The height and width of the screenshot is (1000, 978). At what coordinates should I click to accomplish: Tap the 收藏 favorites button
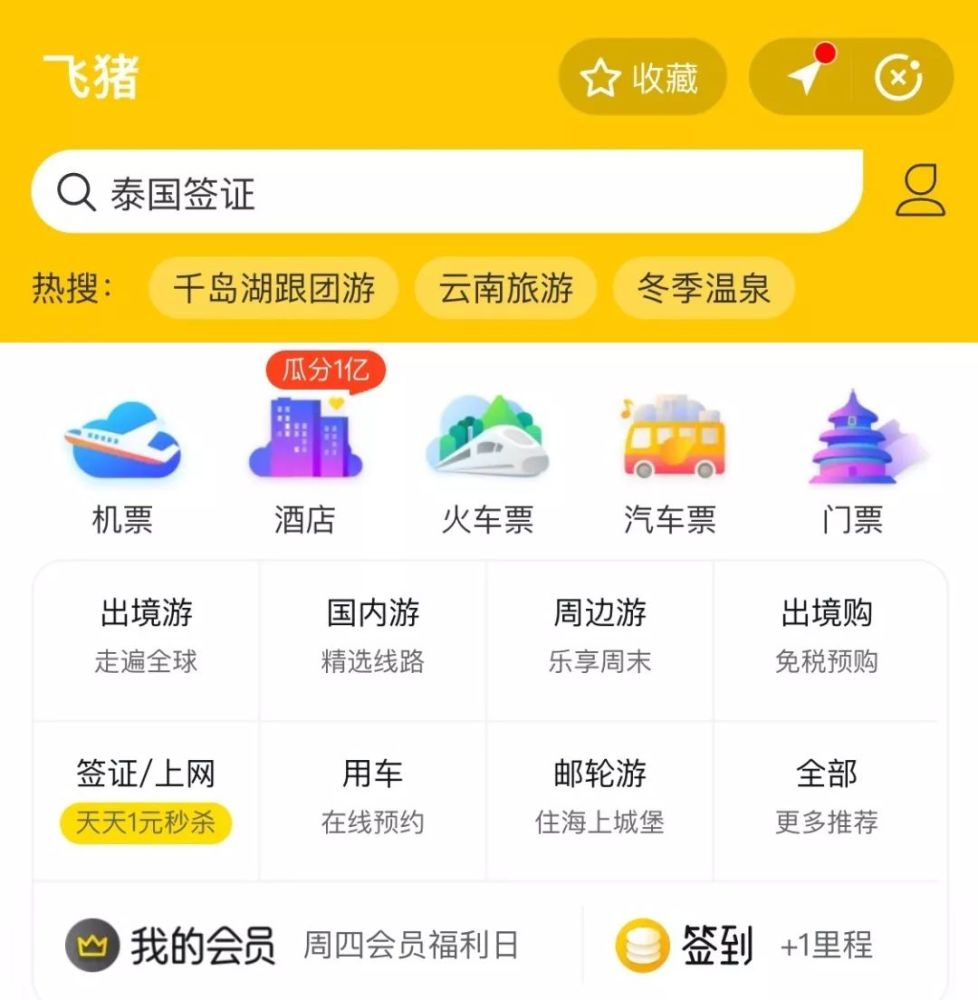(x=641, y=75)
